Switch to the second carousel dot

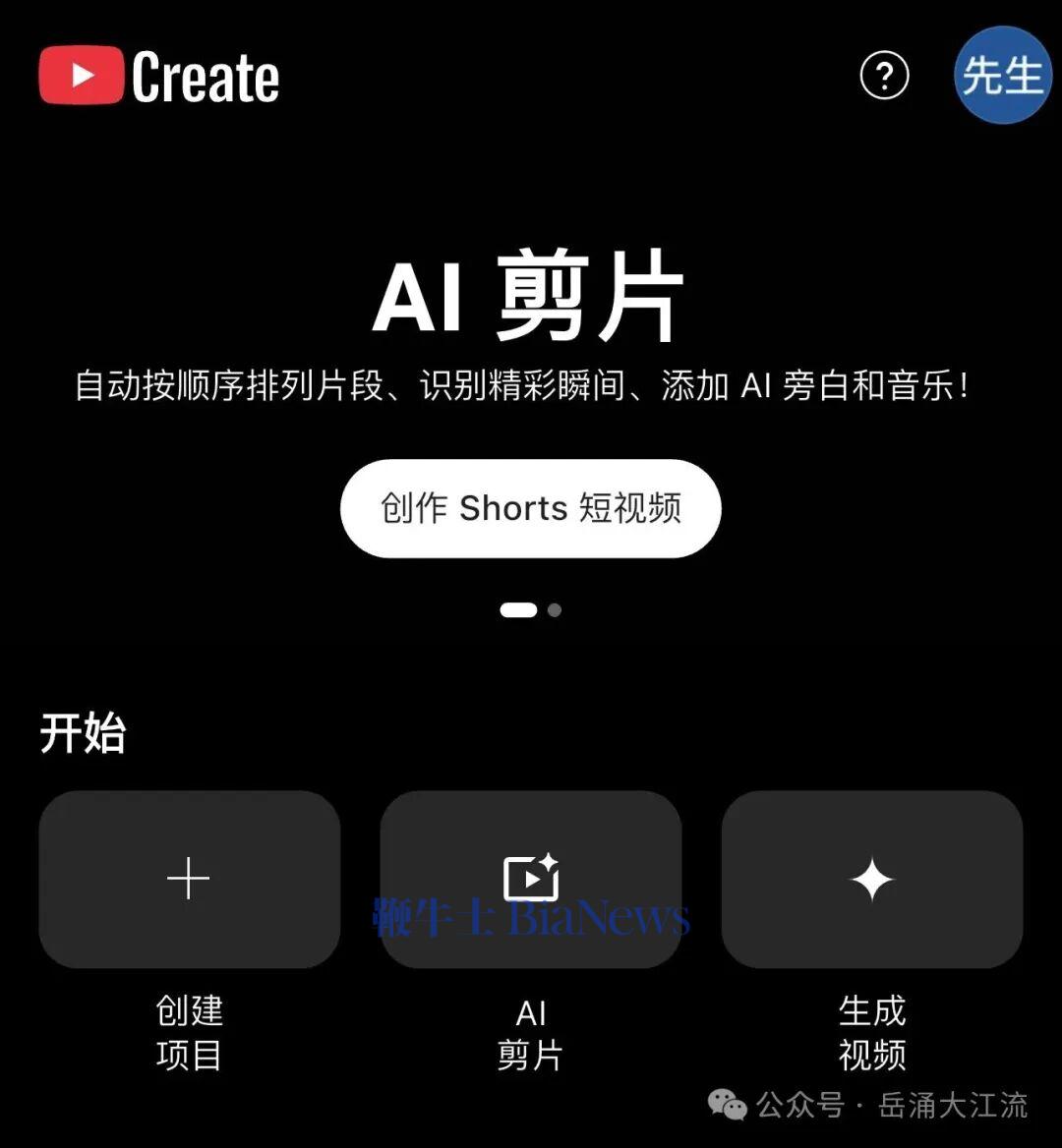pyautogui.click(x=554, y=609)
